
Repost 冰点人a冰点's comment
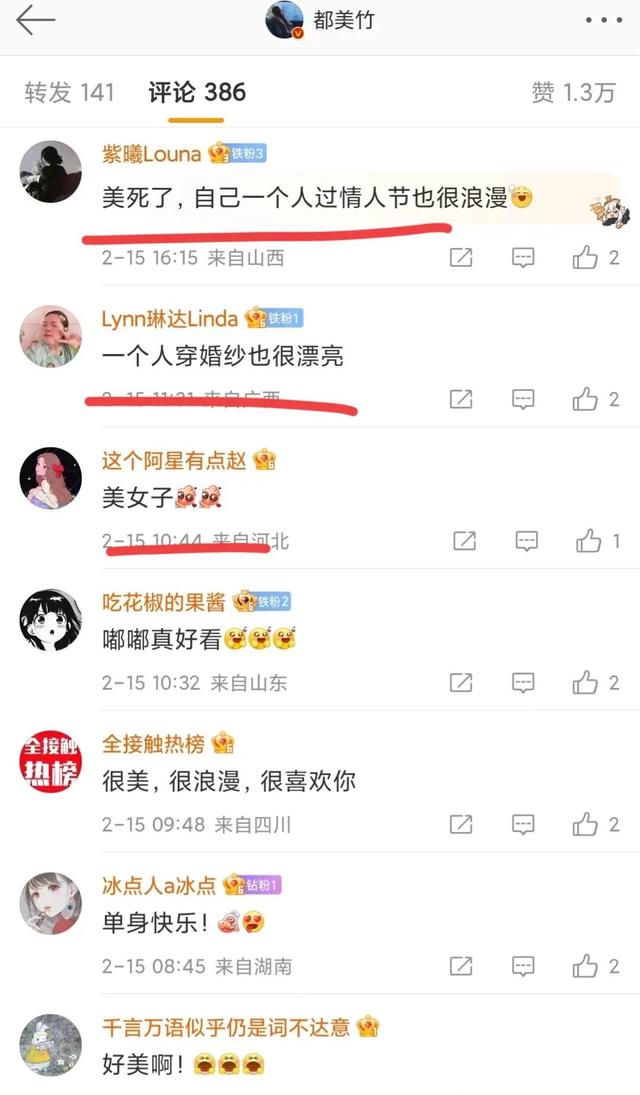(x=461, y=966)
